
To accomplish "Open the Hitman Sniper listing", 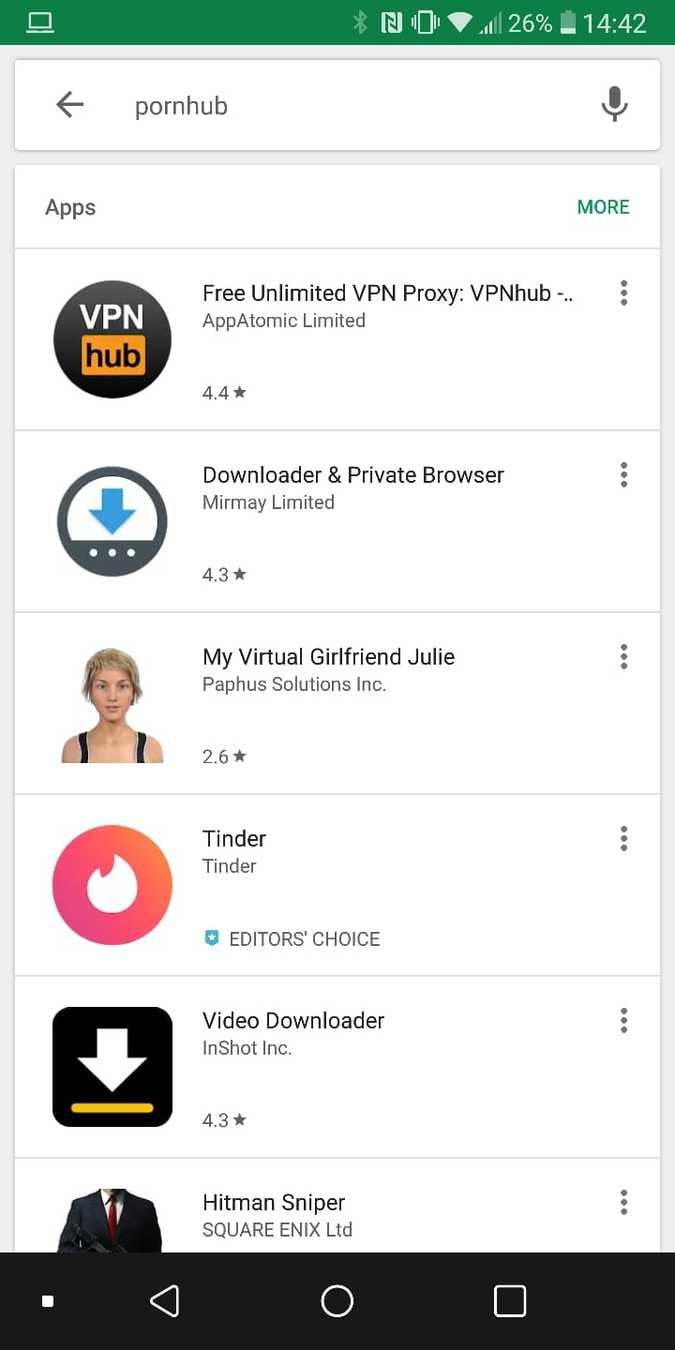I will [x=273, y=1203].
